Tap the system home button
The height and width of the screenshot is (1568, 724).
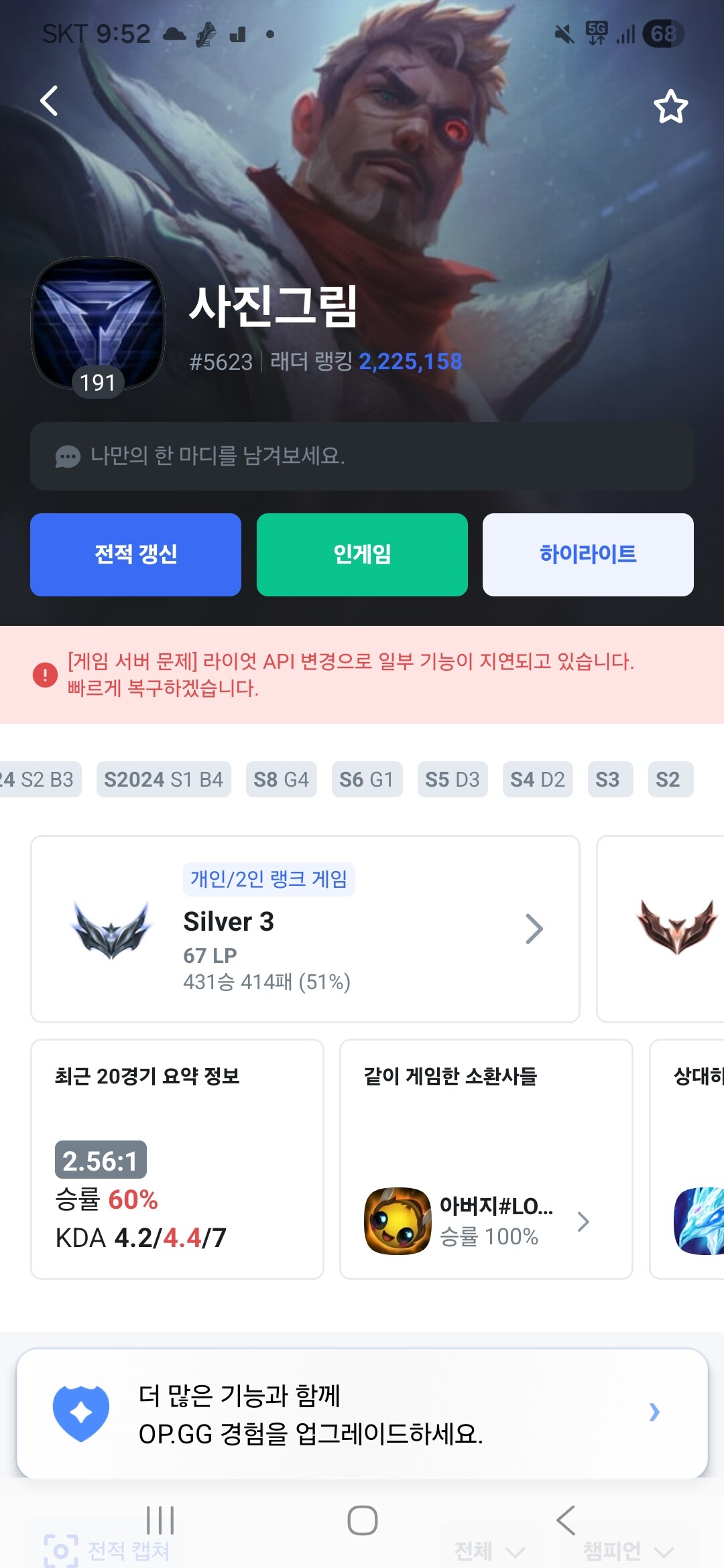[x=362, y=1520]
